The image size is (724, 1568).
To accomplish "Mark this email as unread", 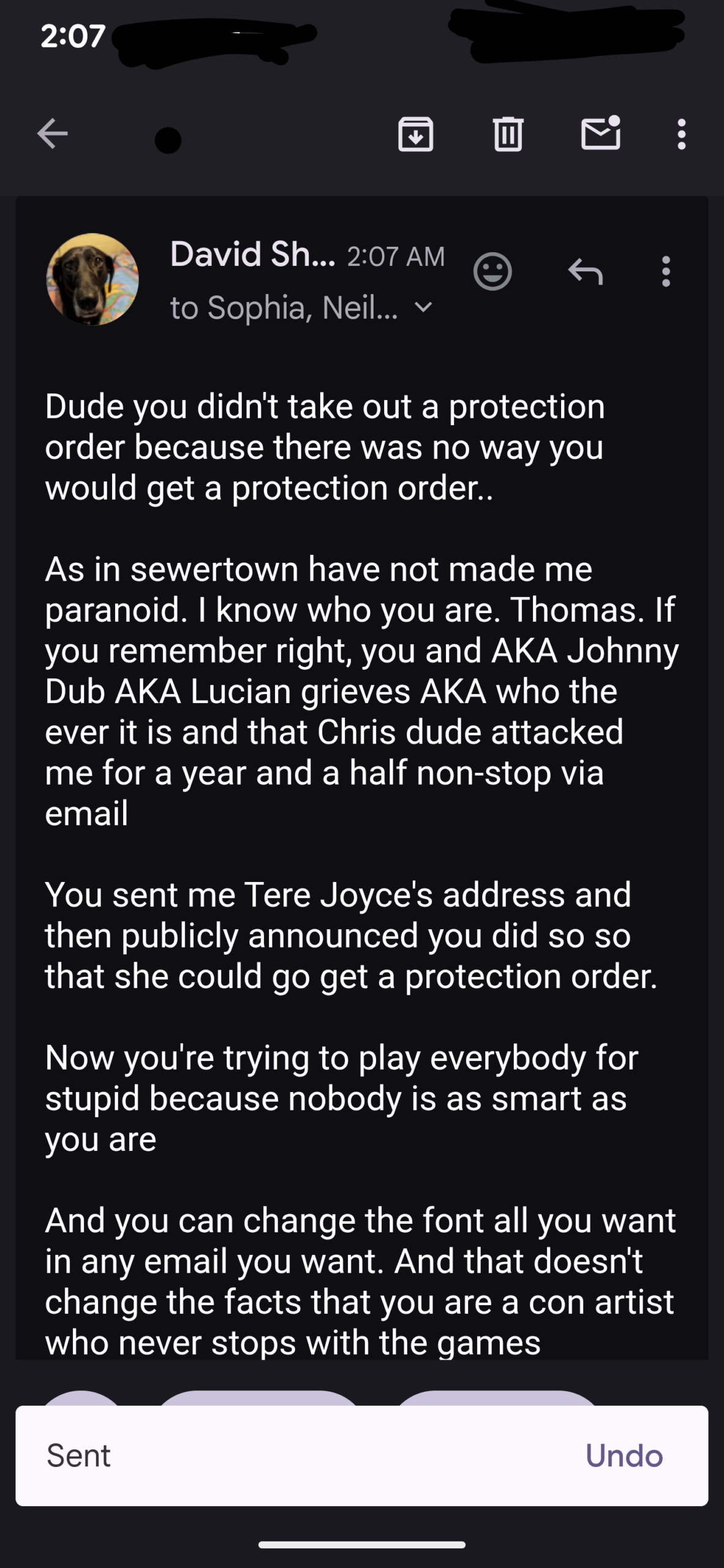I will pyautogui.click(x=600, y=134).
